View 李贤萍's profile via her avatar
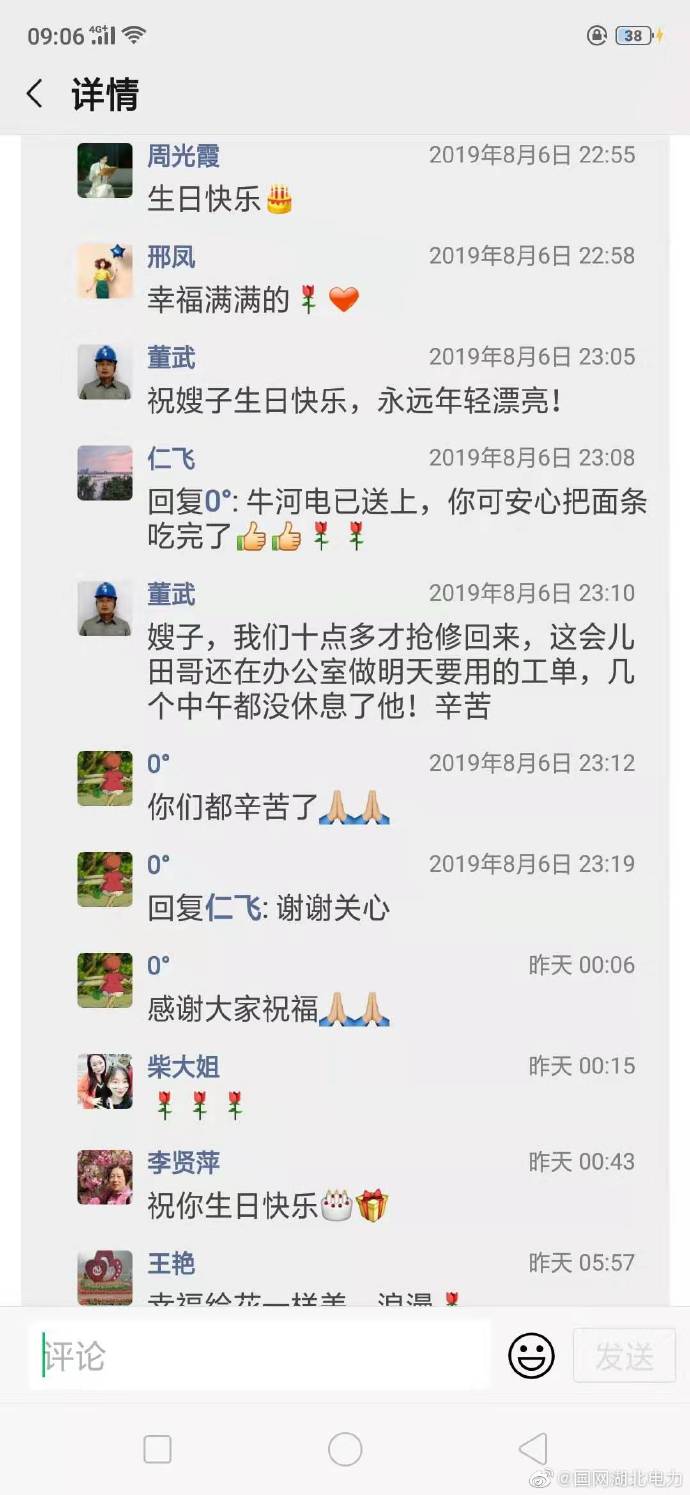 105,1177
